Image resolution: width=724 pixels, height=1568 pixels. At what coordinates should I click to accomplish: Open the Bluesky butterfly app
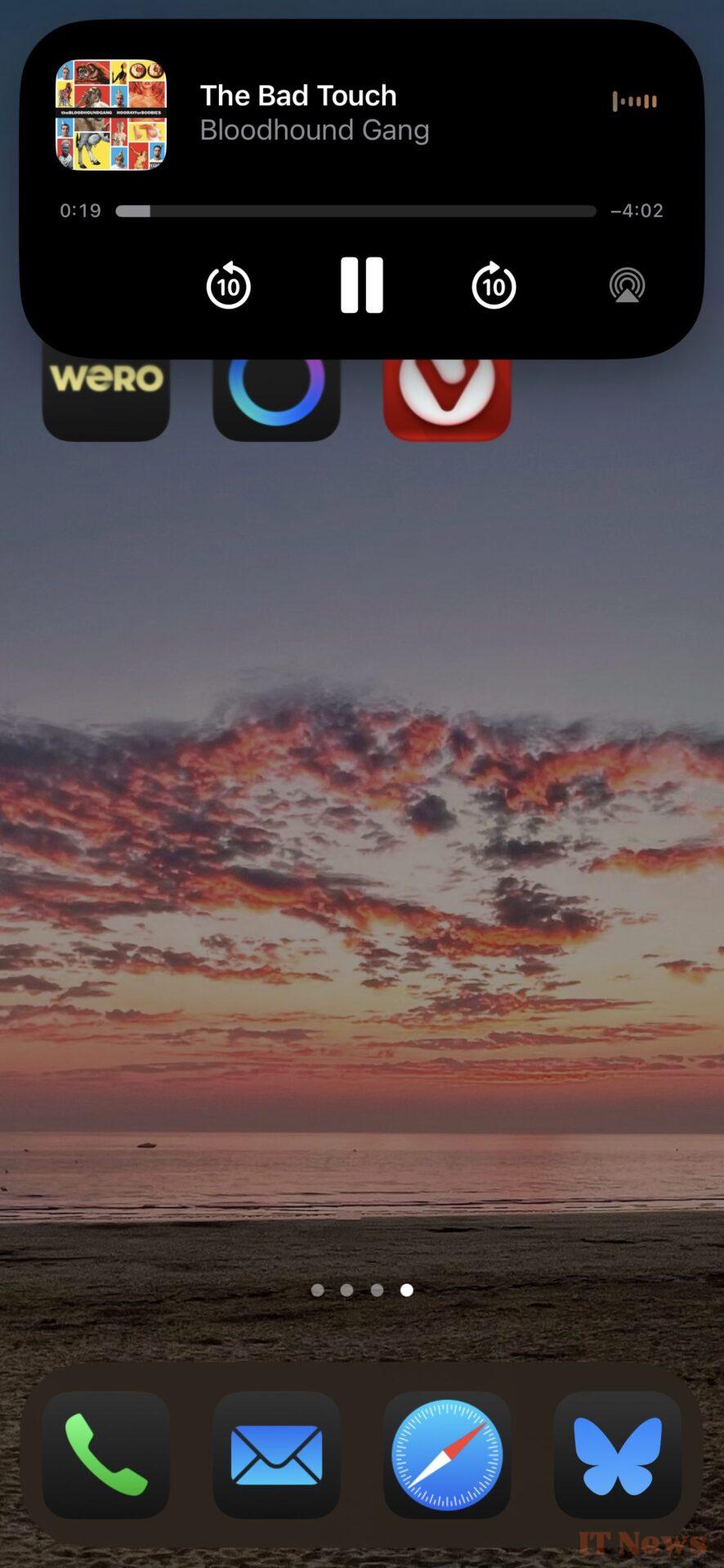pyautogui.click(x=618, y=1455)
